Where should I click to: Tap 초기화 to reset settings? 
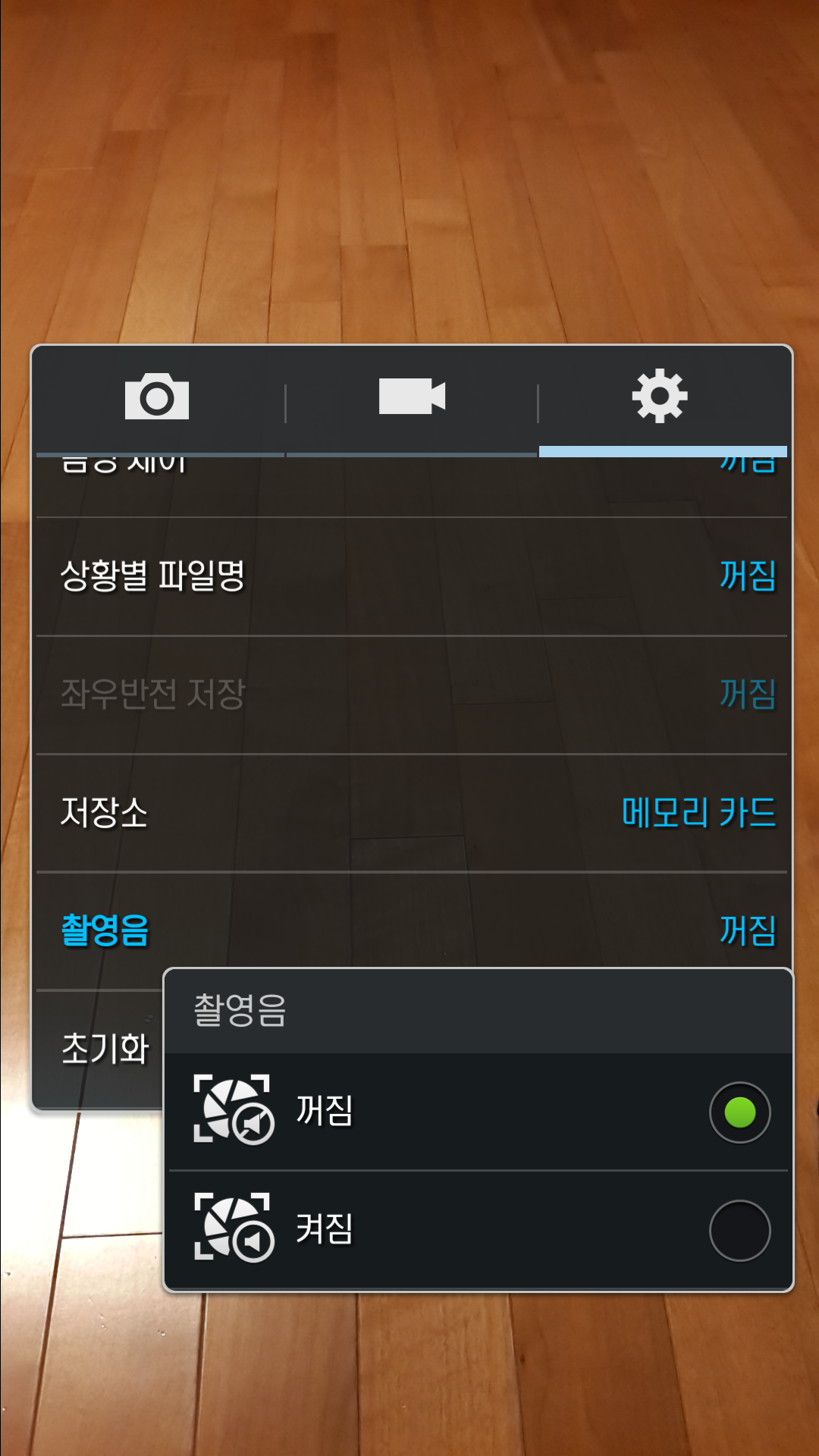(105, 1050)
